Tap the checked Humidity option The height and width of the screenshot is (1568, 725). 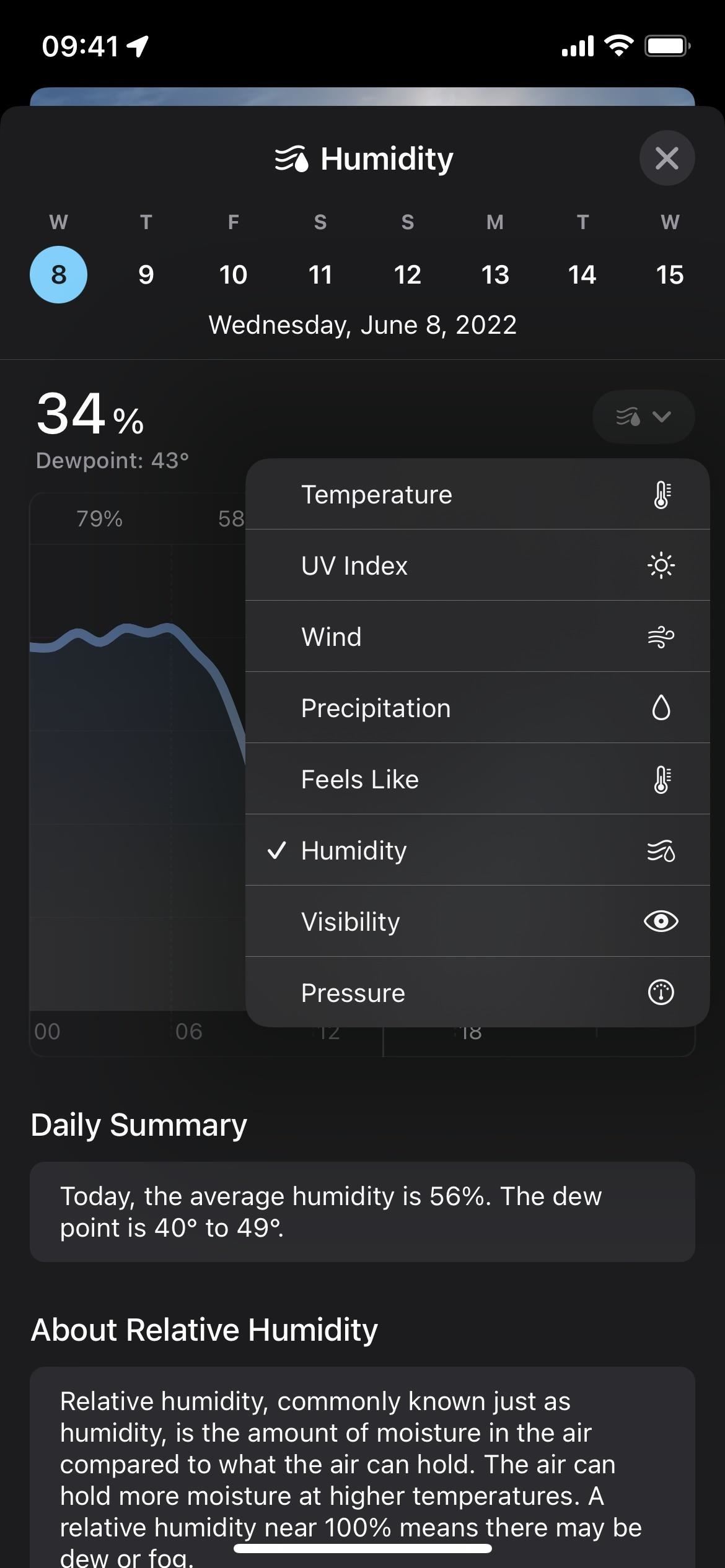tap(477, 850)
